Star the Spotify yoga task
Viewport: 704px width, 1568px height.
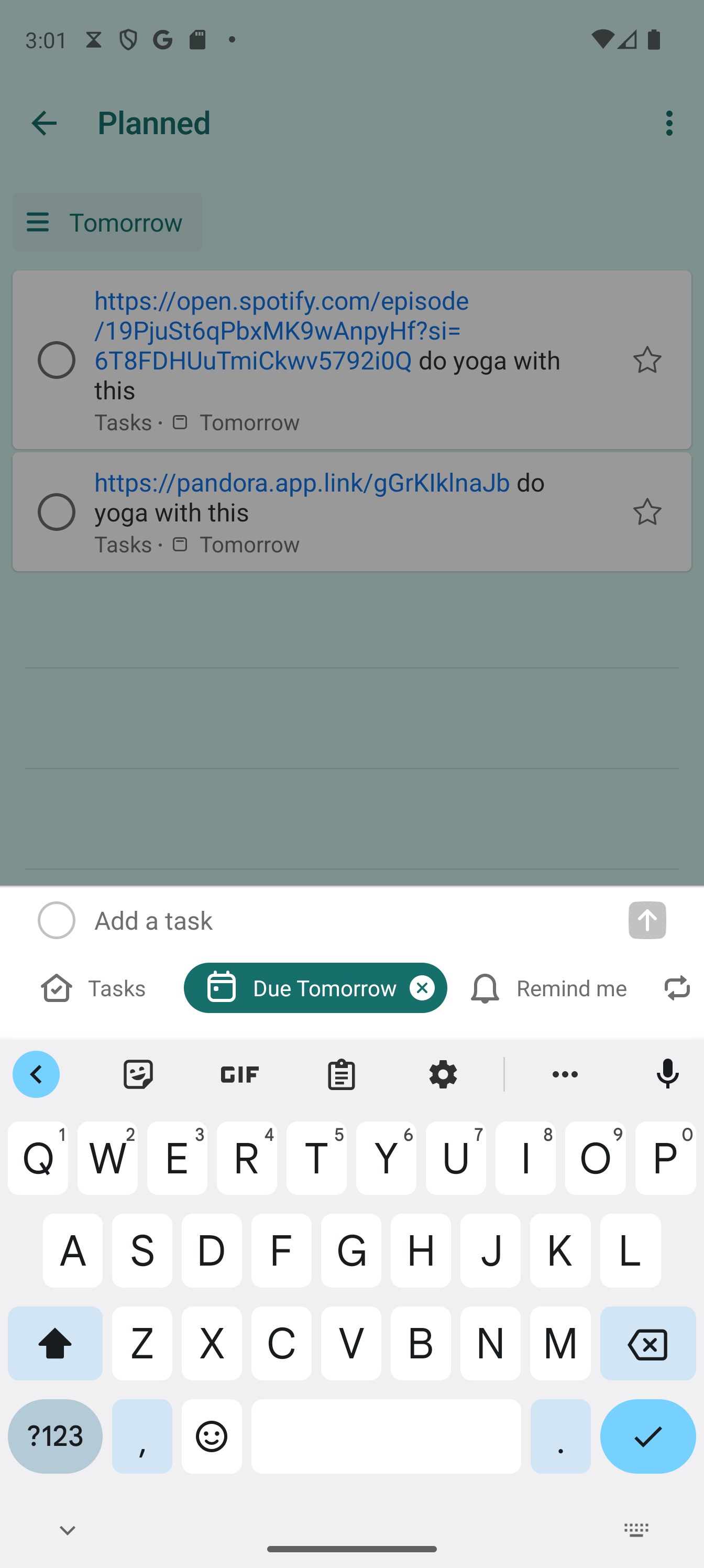[x=647, y=360]
